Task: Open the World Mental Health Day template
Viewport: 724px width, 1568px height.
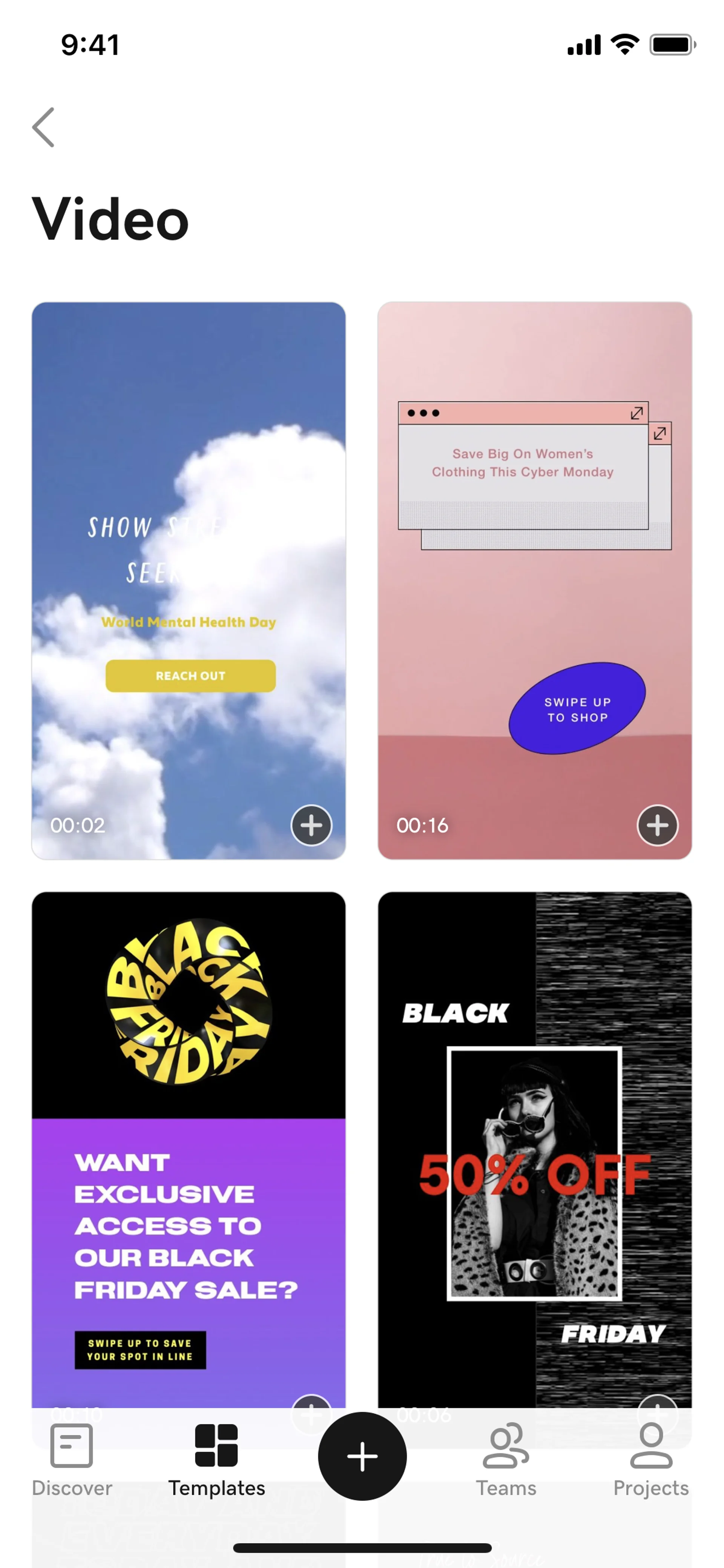Action: coord(188,548)
